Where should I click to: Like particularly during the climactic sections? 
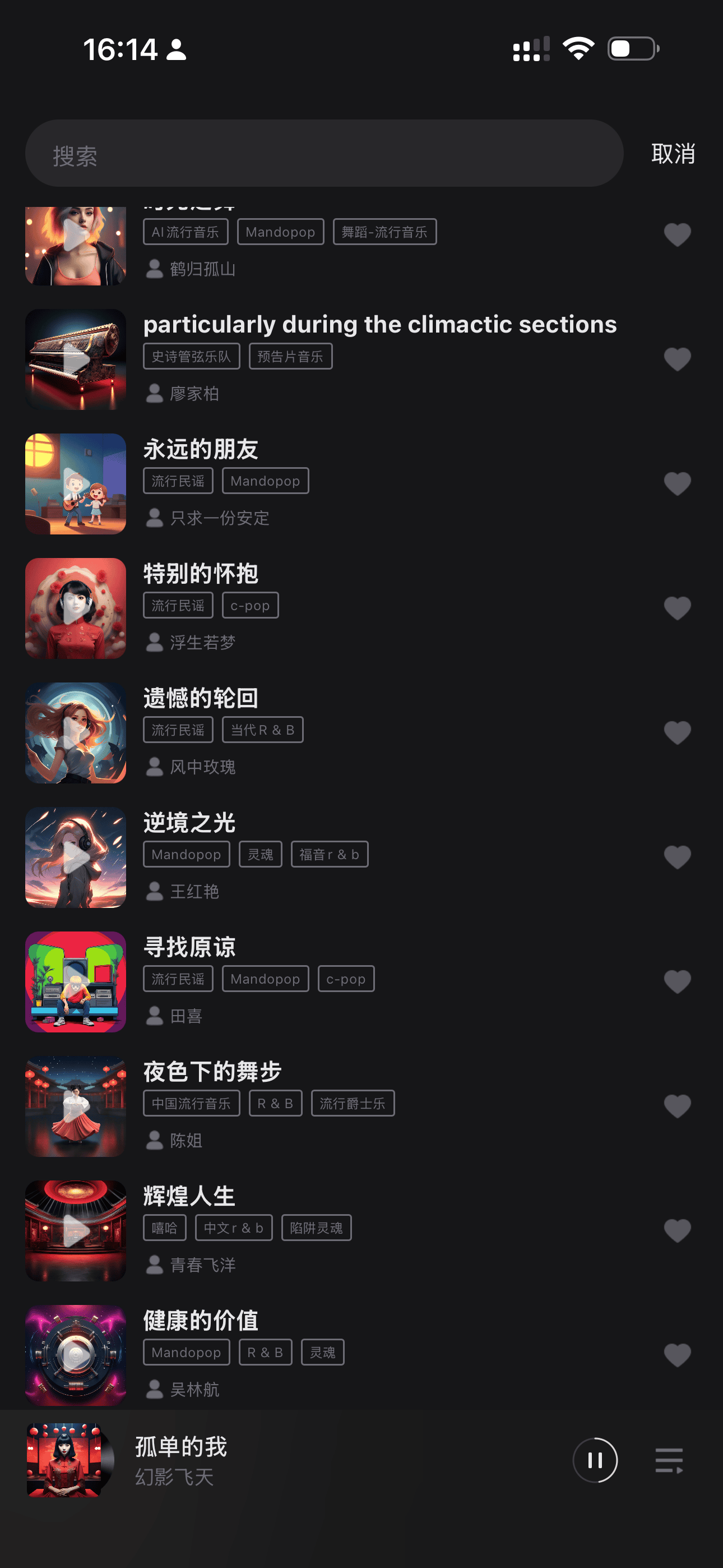click(676, 359)
